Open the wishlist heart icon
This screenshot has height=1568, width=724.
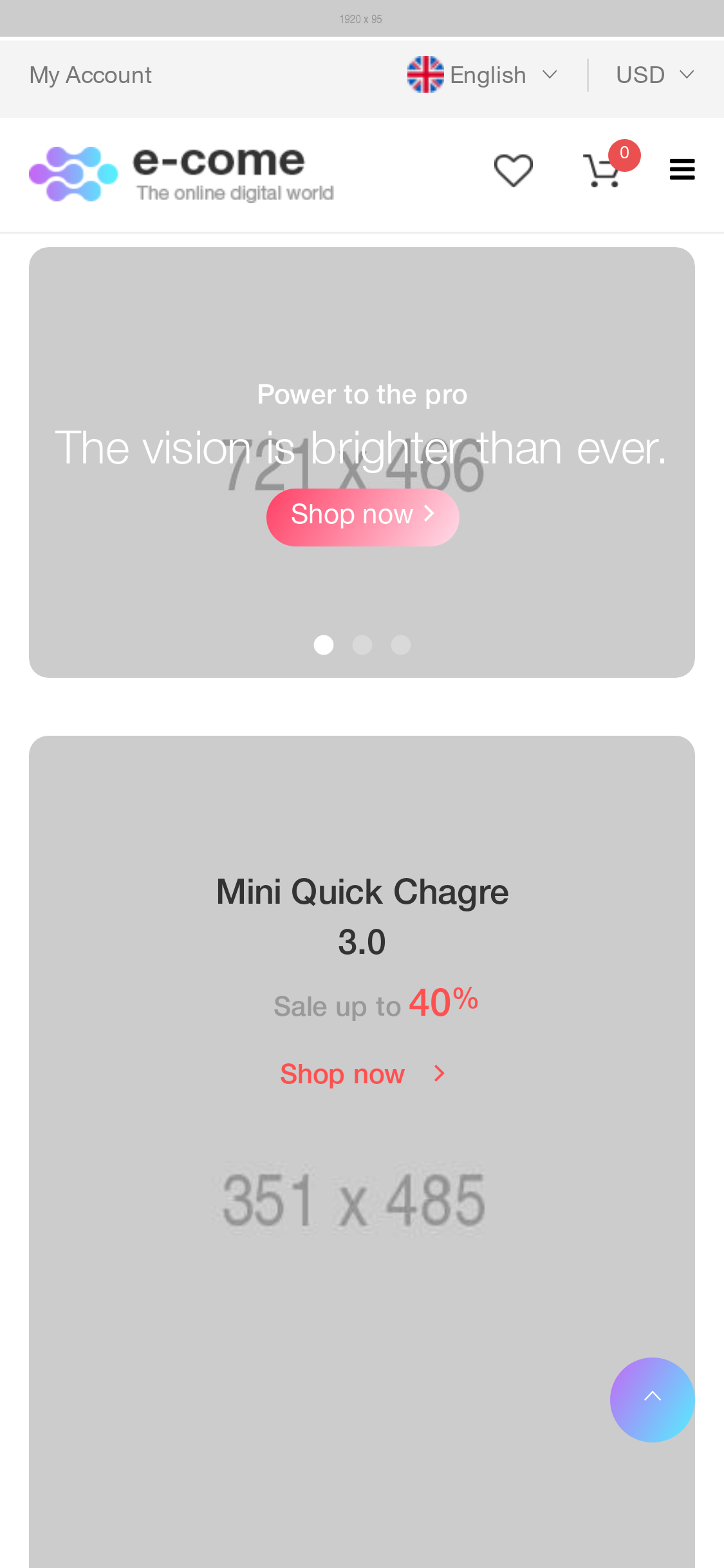point(513,171)
